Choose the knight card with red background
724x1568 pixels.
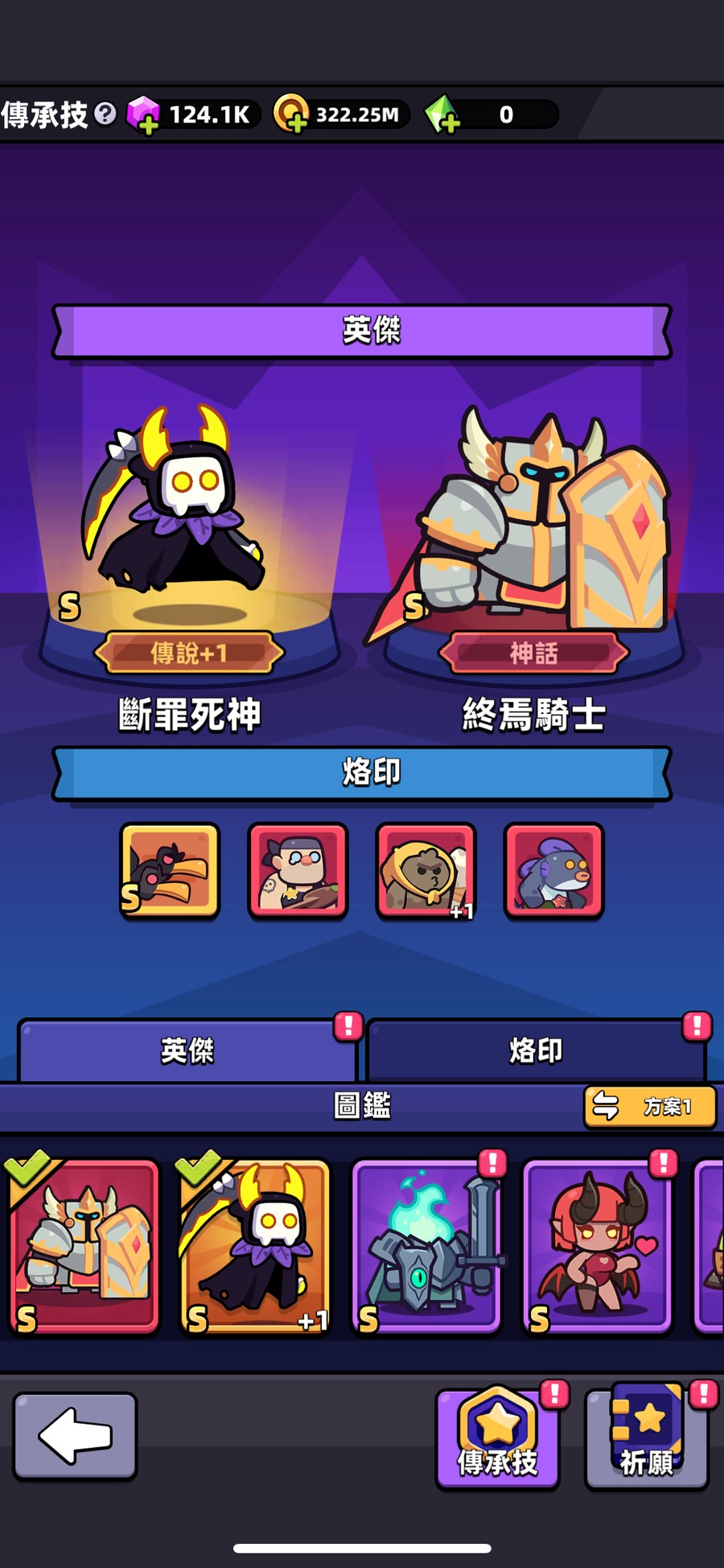84,1244
